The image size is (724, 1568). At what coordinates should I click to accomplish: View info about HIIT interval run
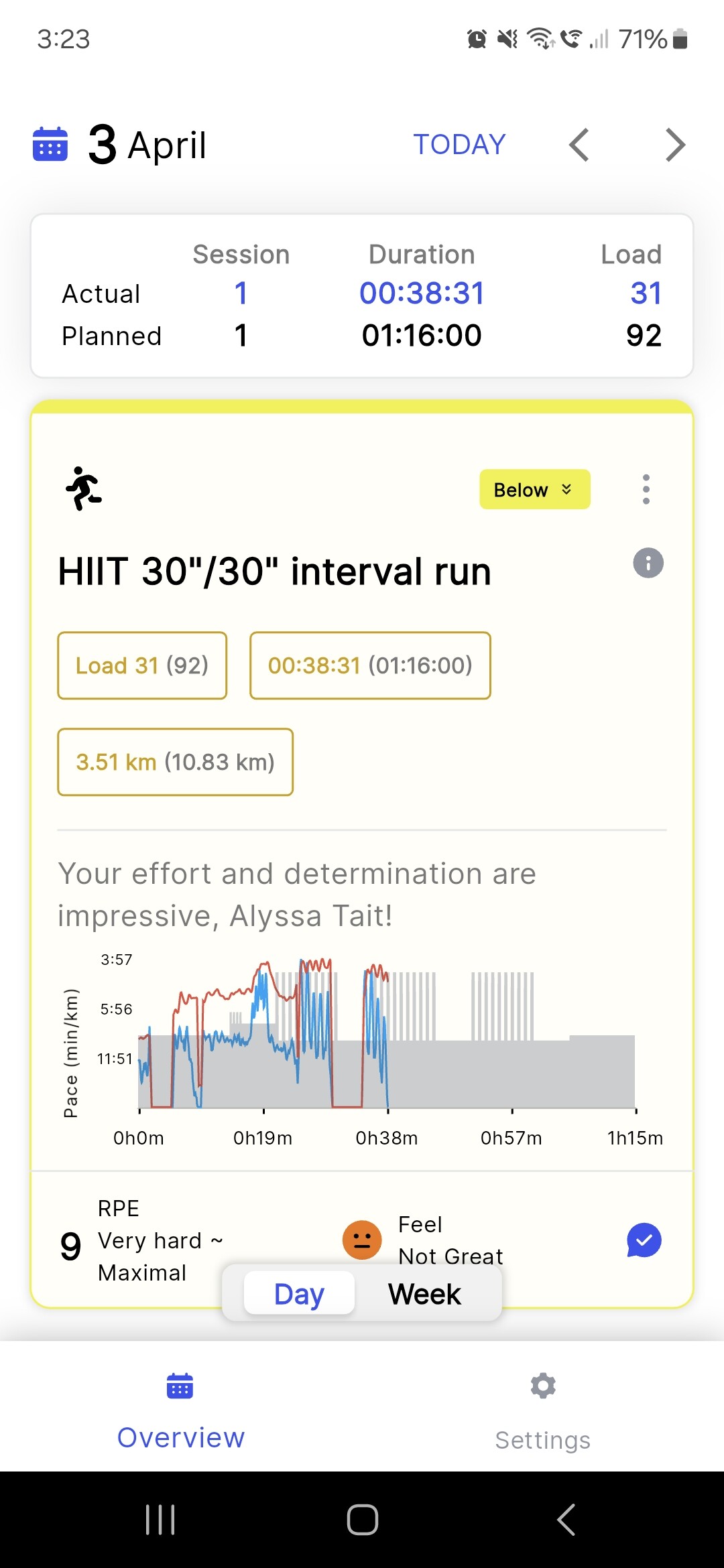tap(648, 564)
